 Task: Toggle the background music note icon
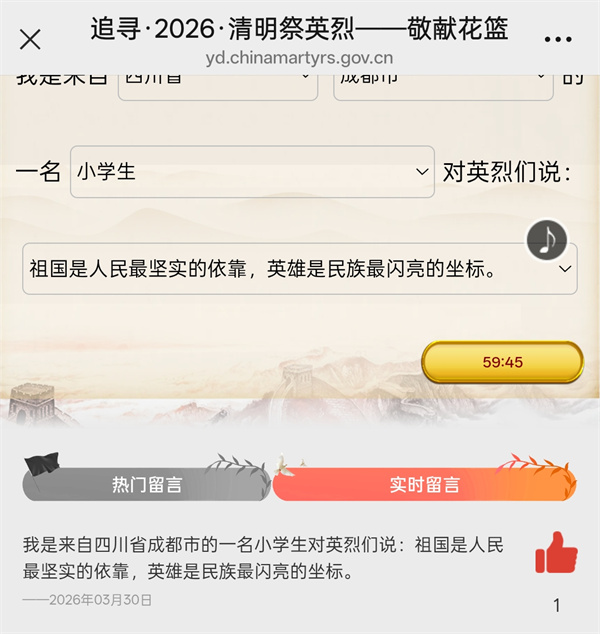pos(547,240)
